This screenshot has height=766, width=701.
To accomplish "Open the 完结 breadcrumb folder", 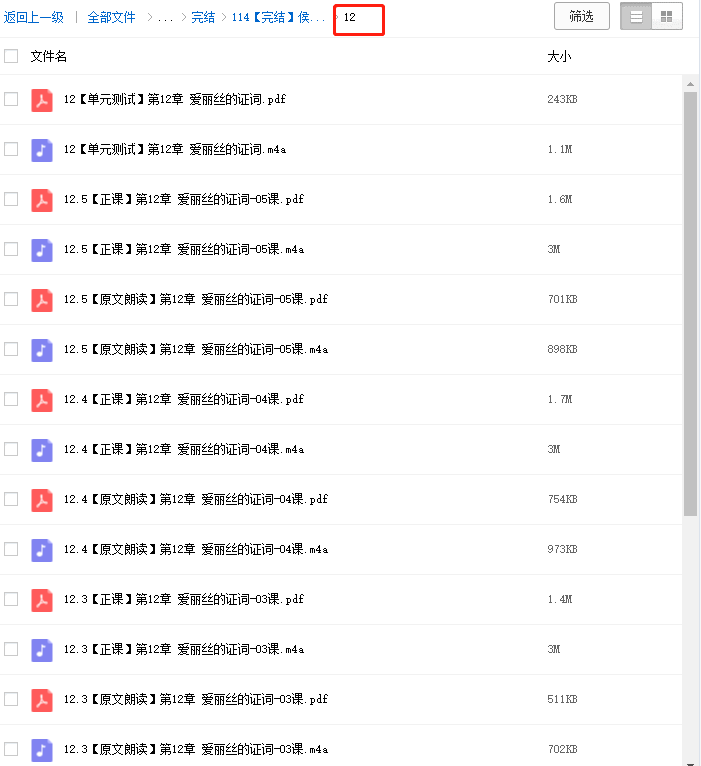I will [203, 17].
